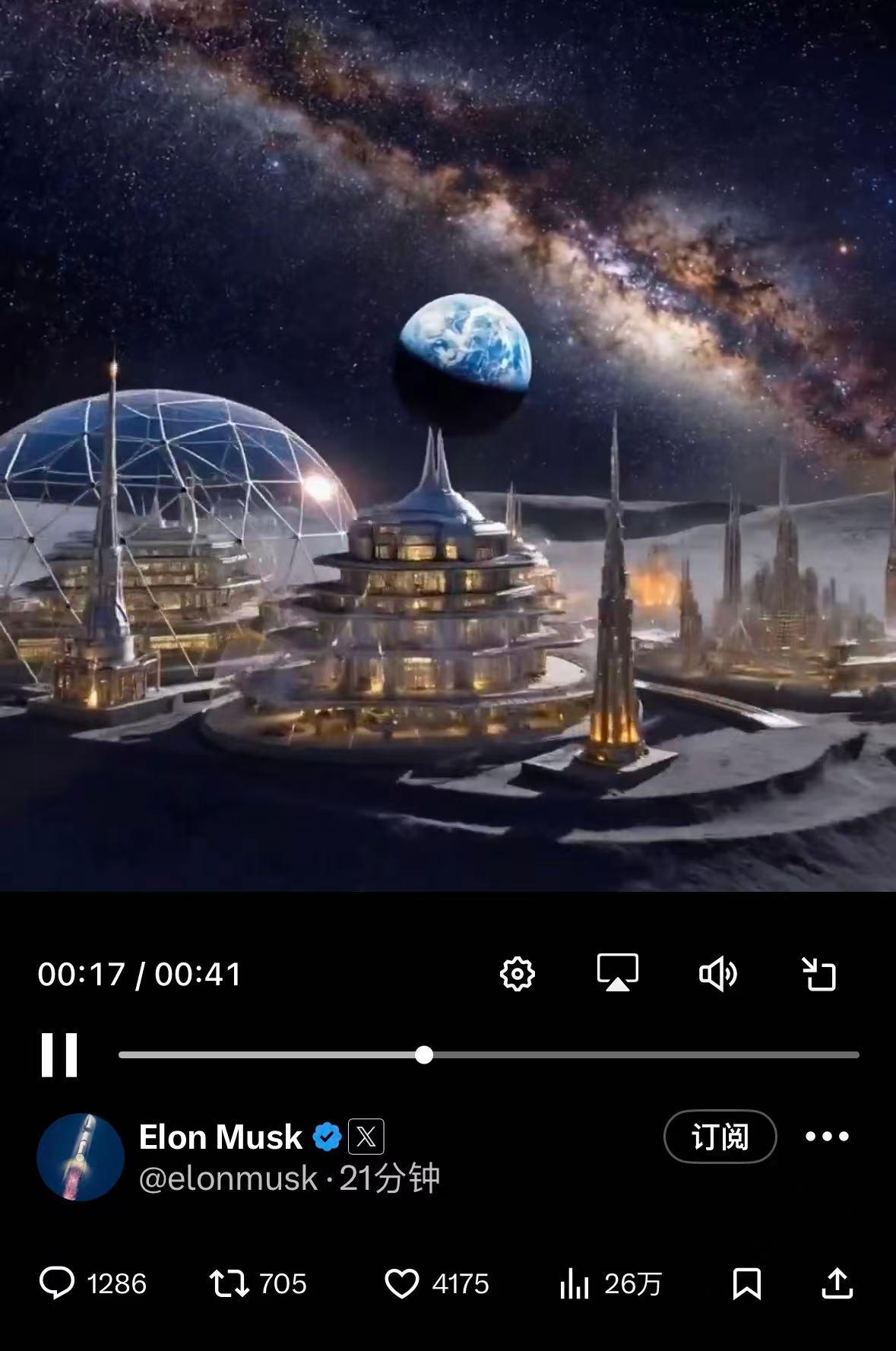The image size is (896, 1351).
Task: Open video settings gear
Action: (518, 974)
